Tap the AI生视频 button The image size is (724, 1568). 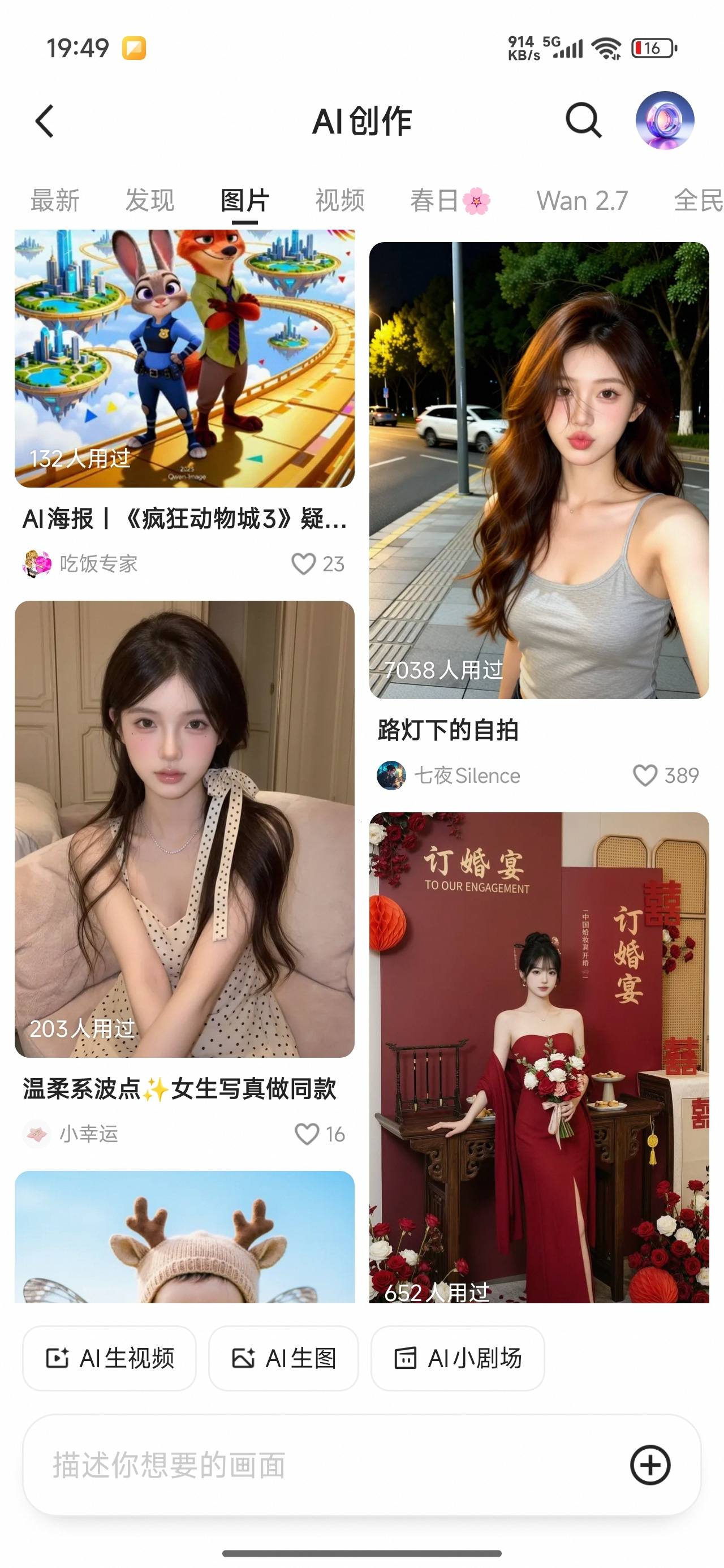110,1358
